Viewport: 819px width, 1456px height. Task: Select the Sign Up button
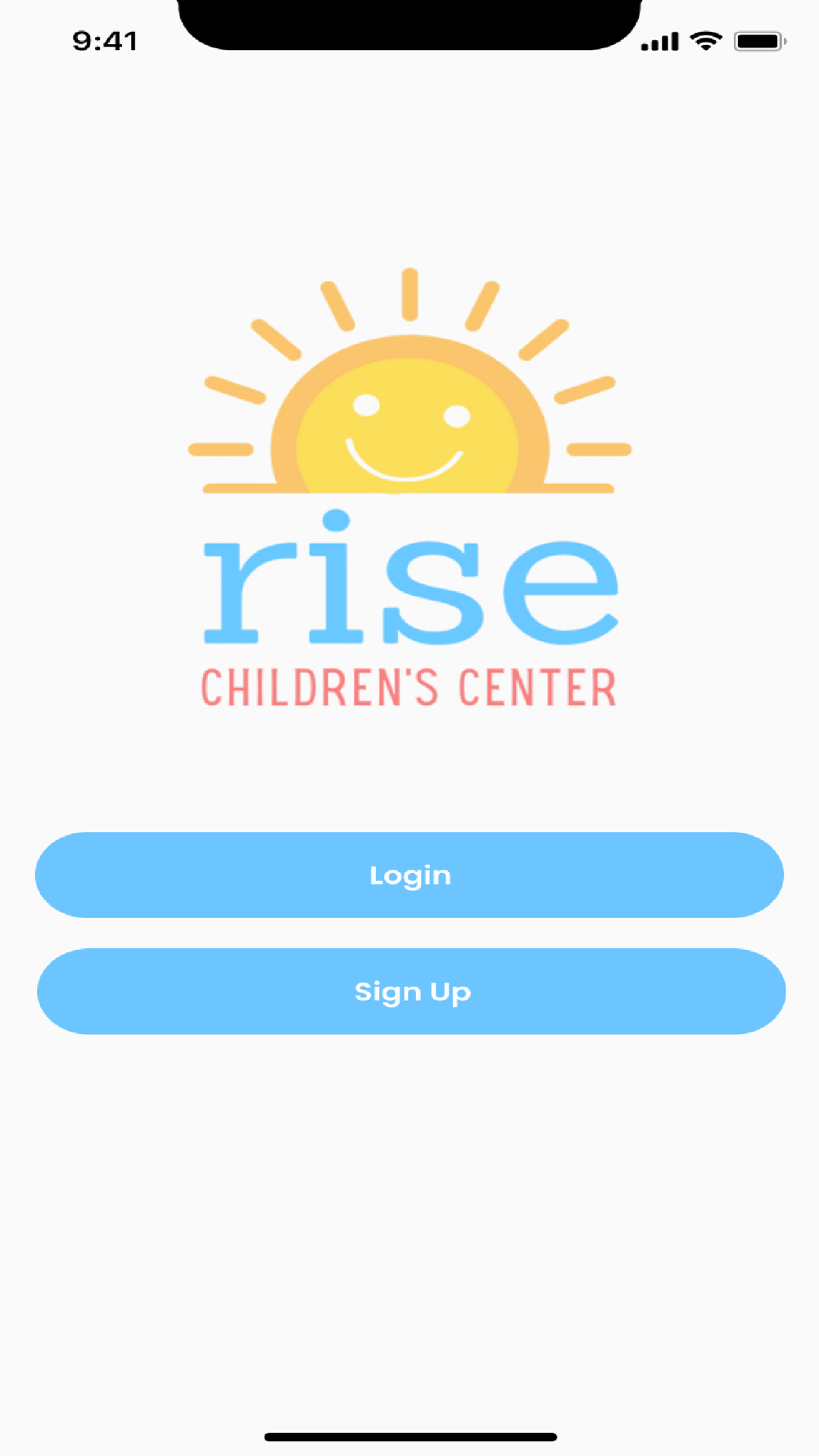411,991
